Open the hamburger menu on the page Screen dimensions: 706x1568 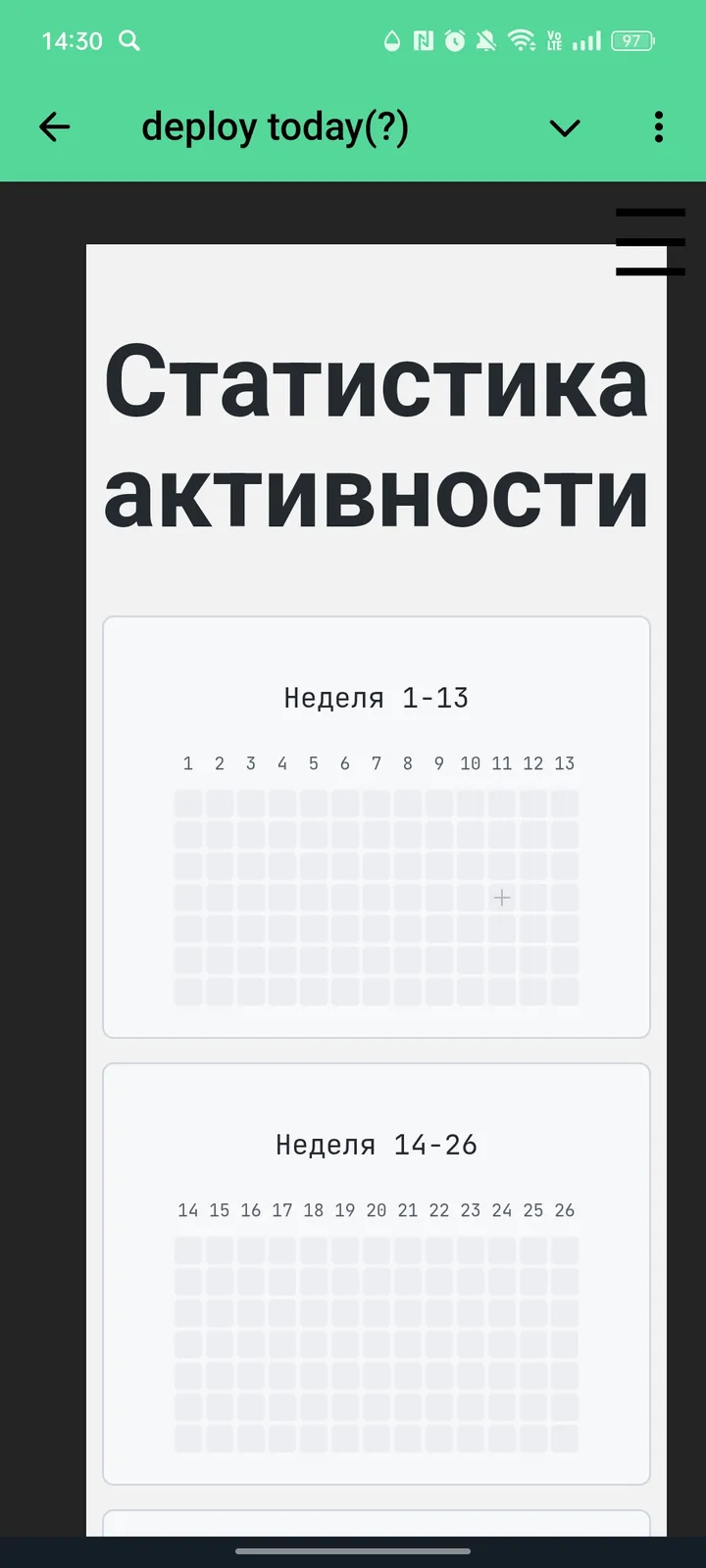650,241
